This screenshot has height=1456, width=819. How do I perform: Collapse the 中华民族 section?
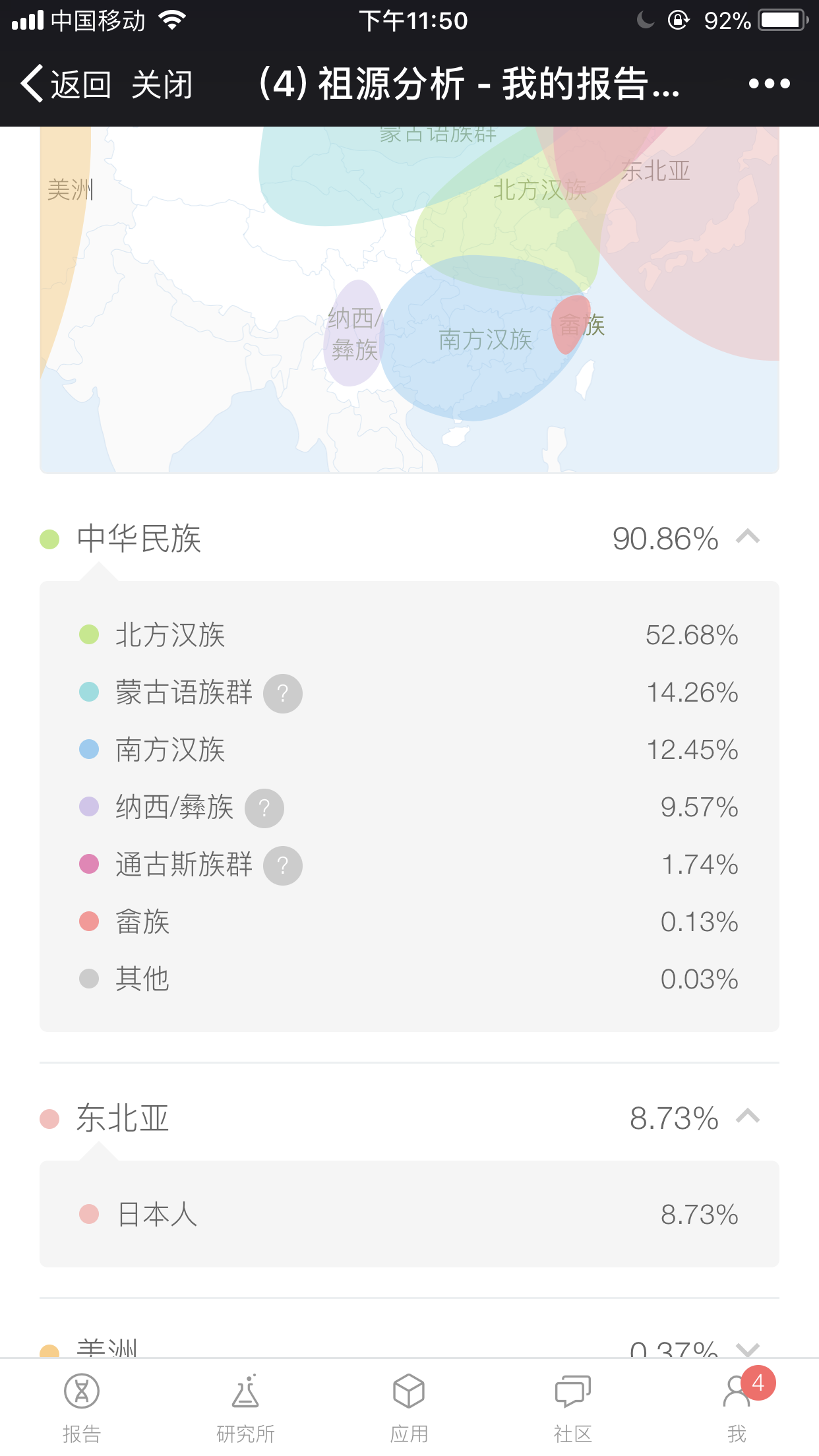[748, 537]
